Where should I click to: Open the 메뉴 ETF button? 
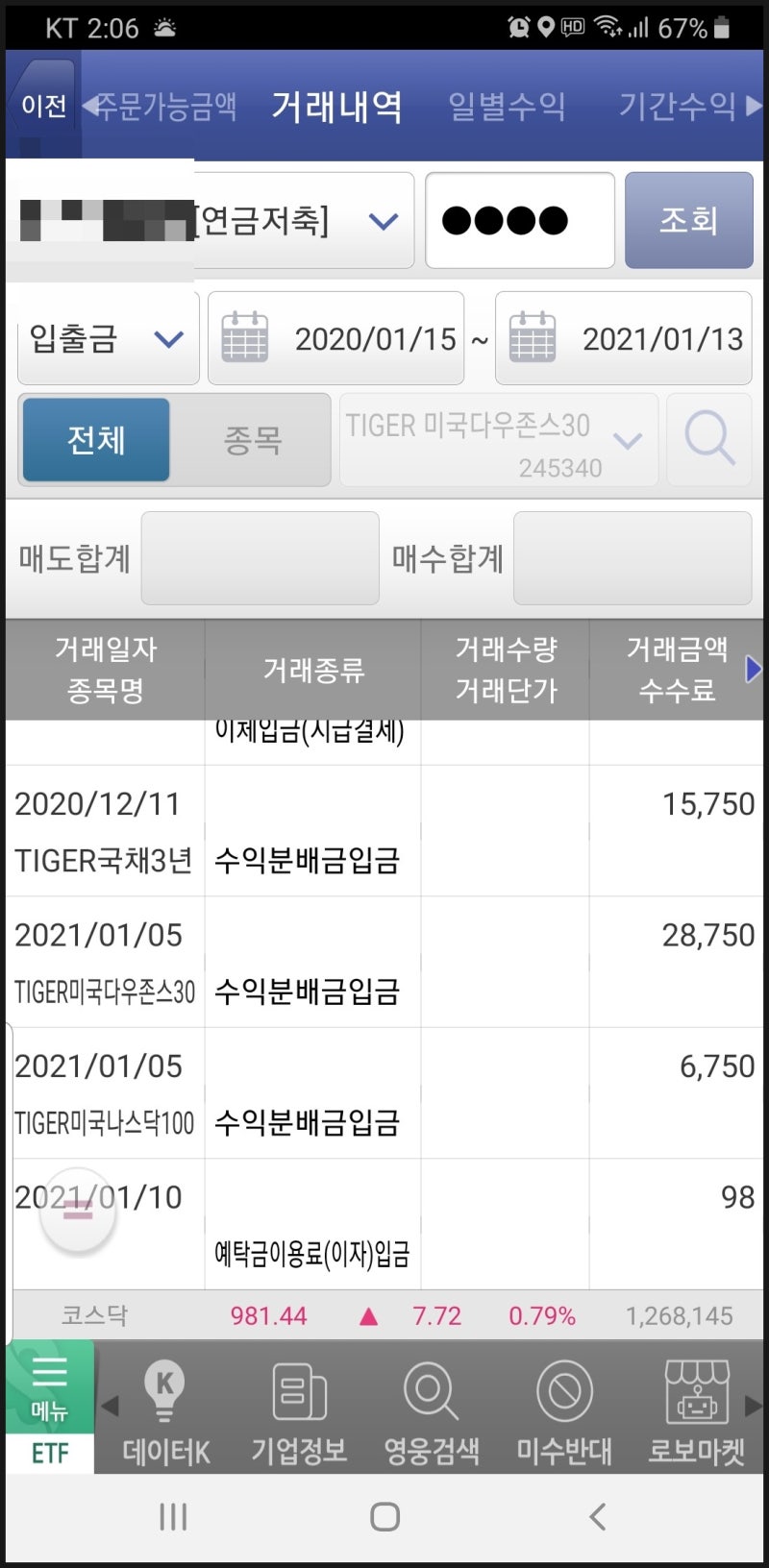(x=50, y=1408)
